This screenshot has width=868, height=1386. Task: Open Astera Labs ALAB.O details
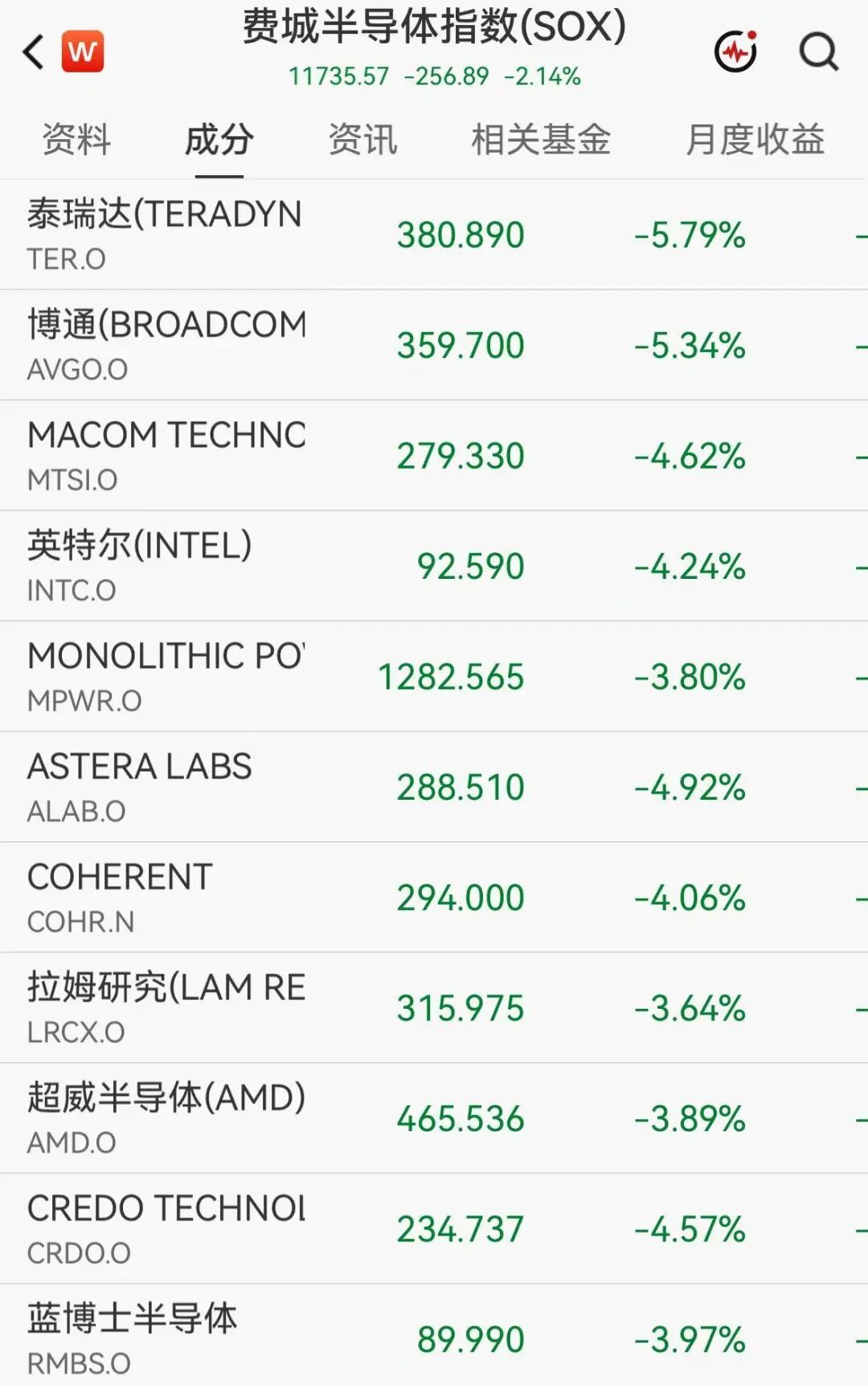coord(434,787)
